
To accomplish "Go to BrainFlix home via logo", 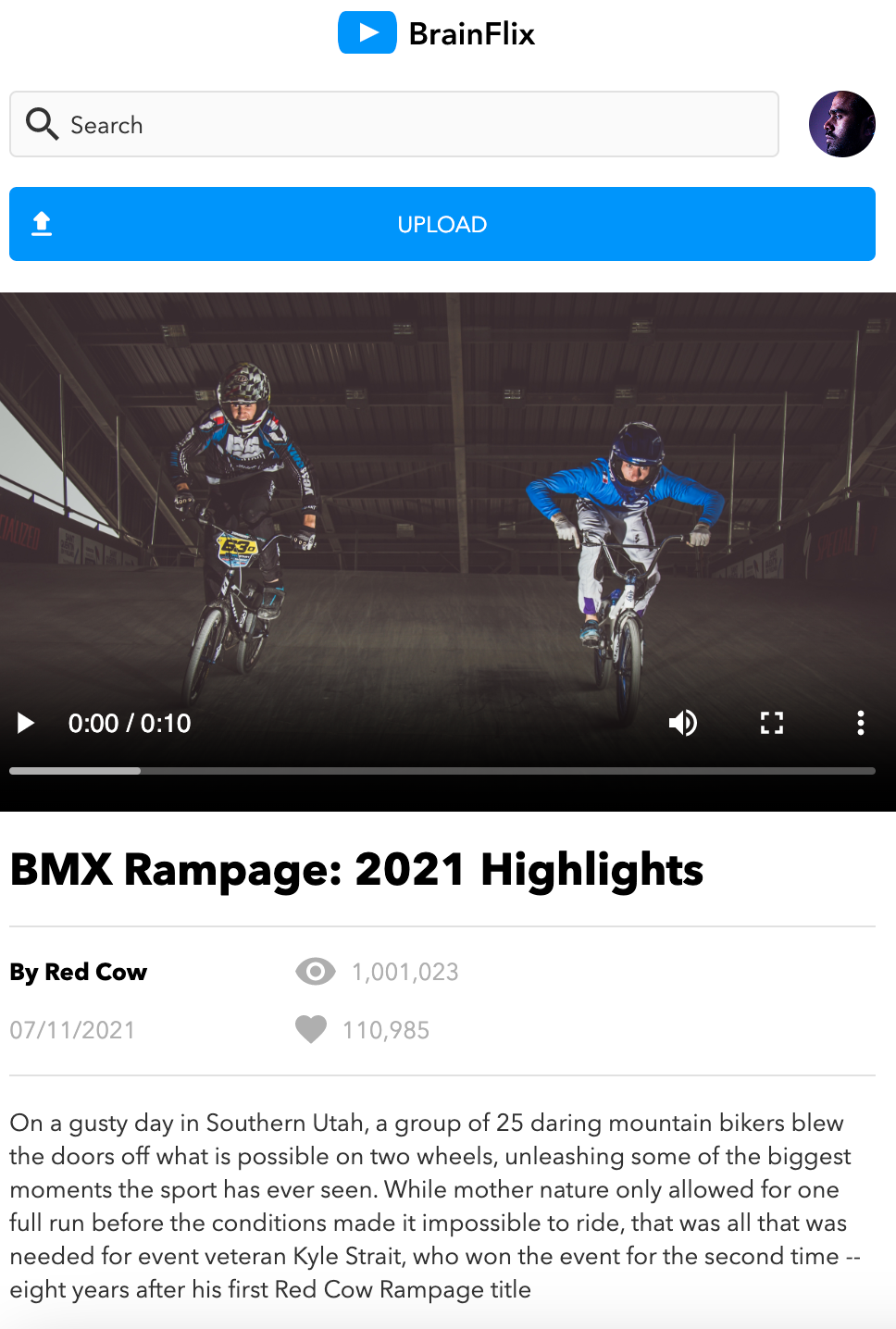I will [437, 33].
